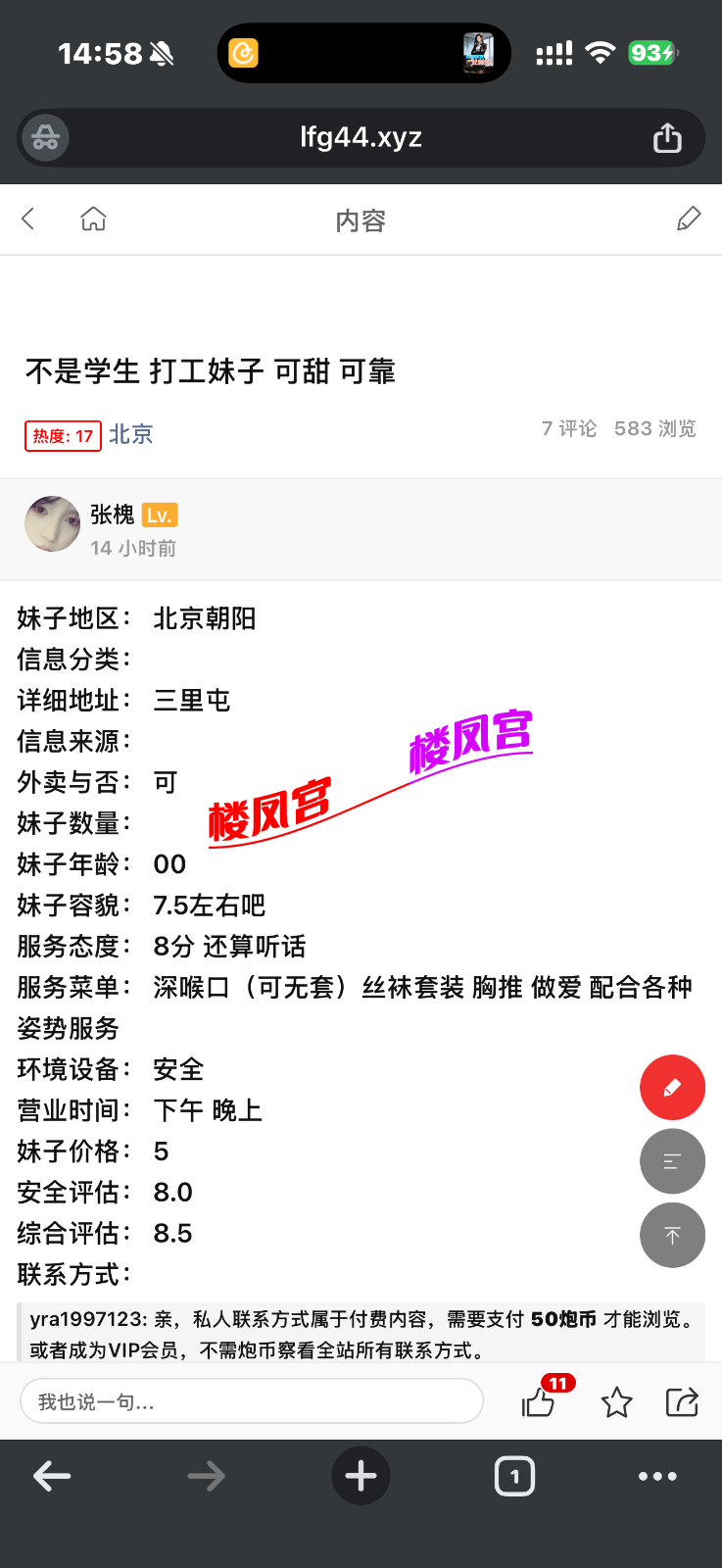
Task: Like the post with thumbs-up icon
Action: [x=539, y=1402]
